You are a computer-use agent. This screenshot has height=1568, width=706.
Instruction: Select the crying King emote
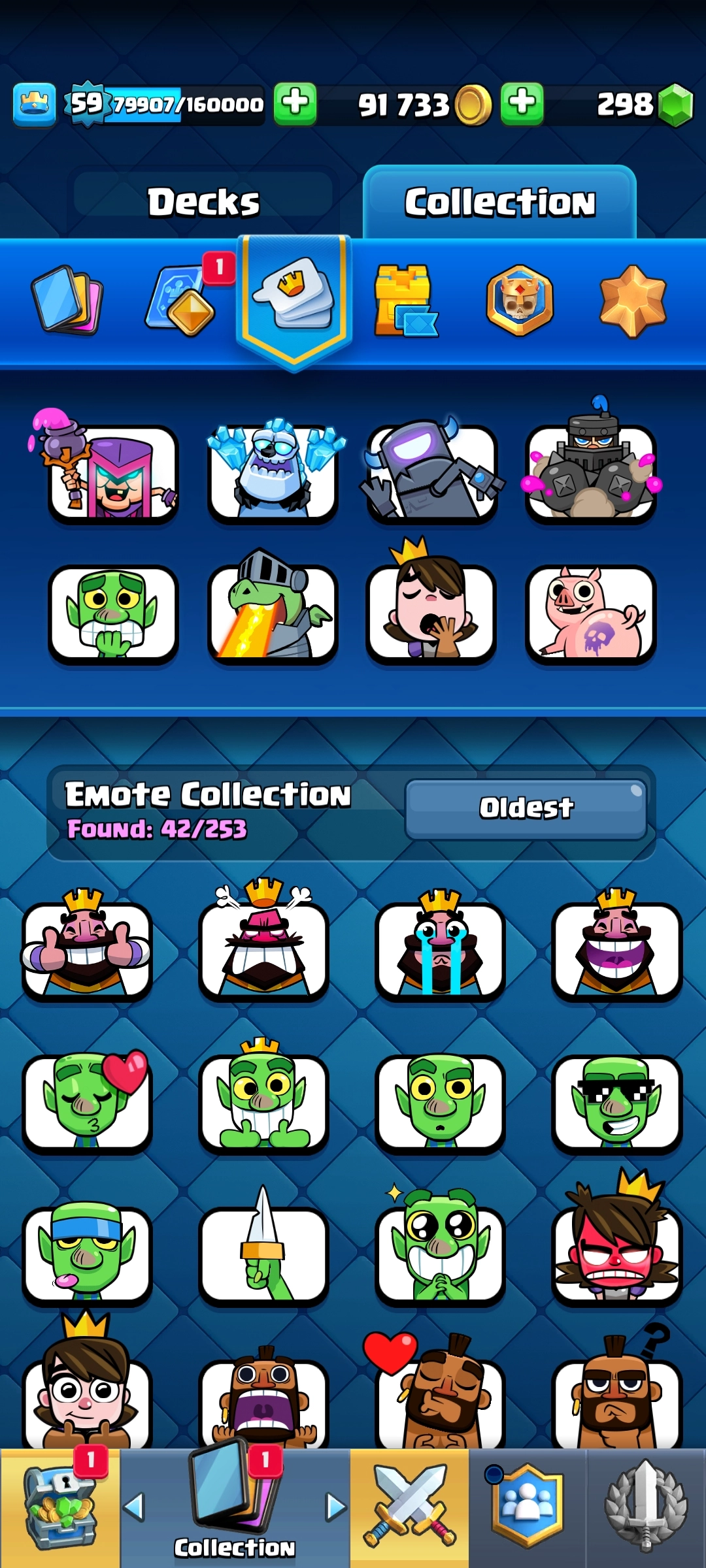(x=440, y=947)
